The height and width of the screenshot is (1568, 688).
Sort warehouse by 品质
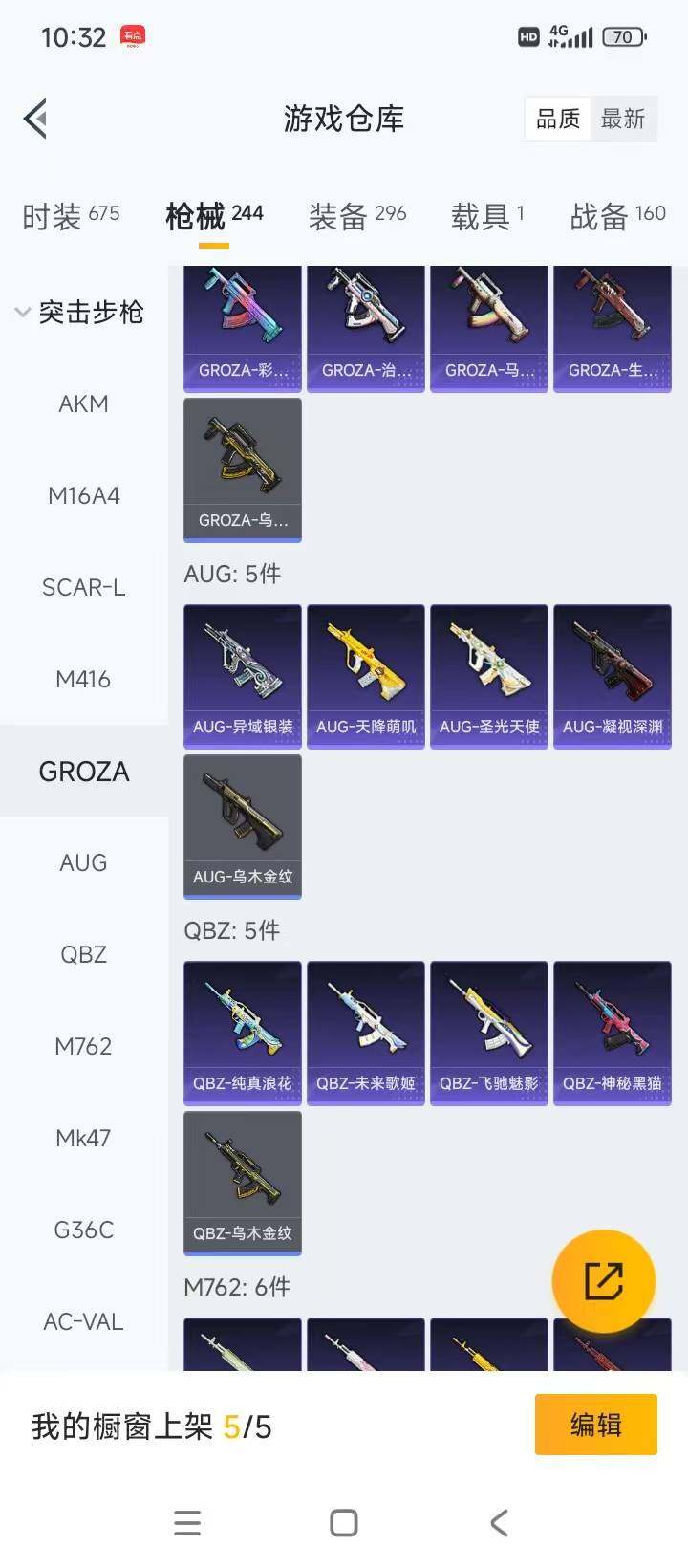pyautogui.click(x=558, y=120)
